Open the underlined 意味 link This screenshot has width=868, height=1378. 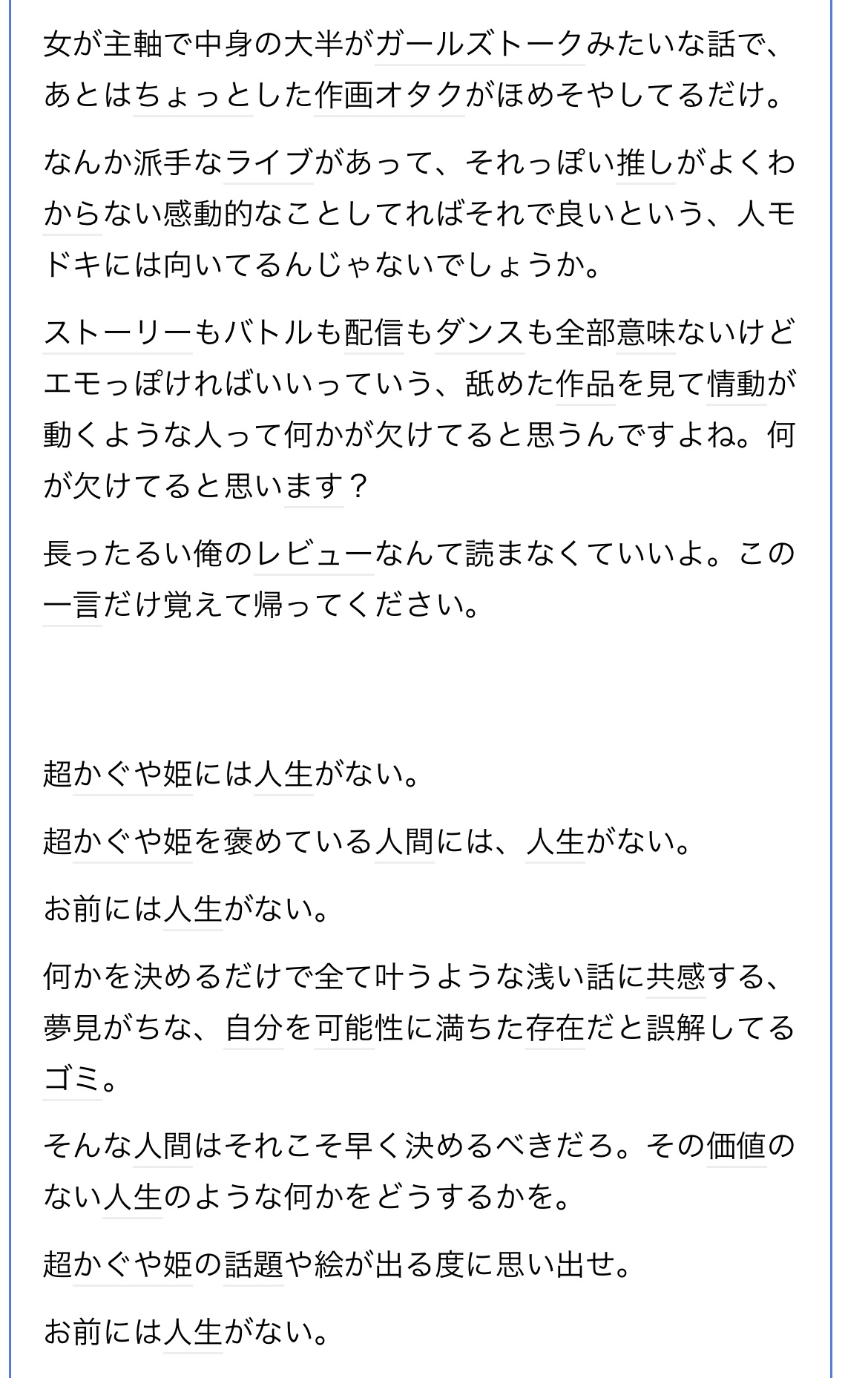tap(645, 333)
